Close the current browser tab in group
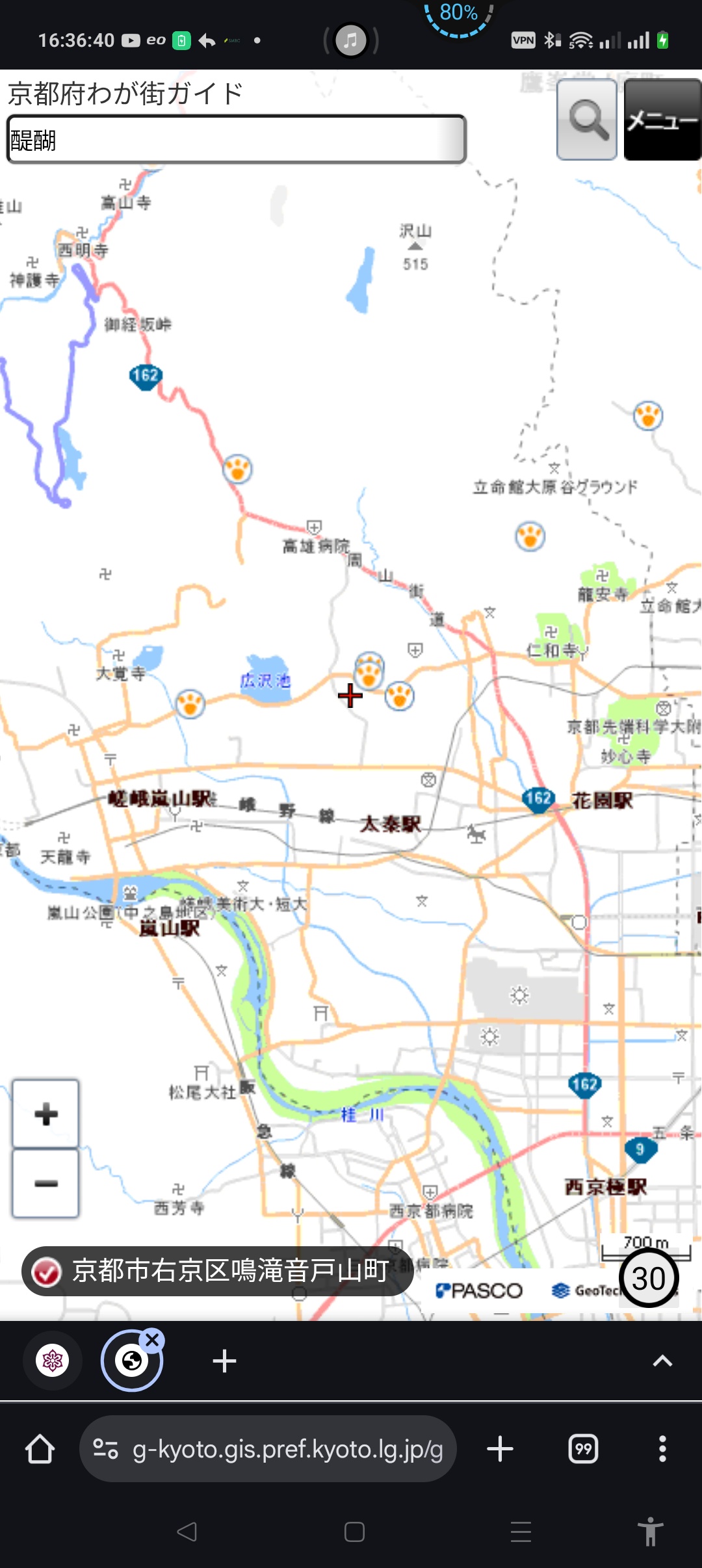 click(x=153, y=1340)
